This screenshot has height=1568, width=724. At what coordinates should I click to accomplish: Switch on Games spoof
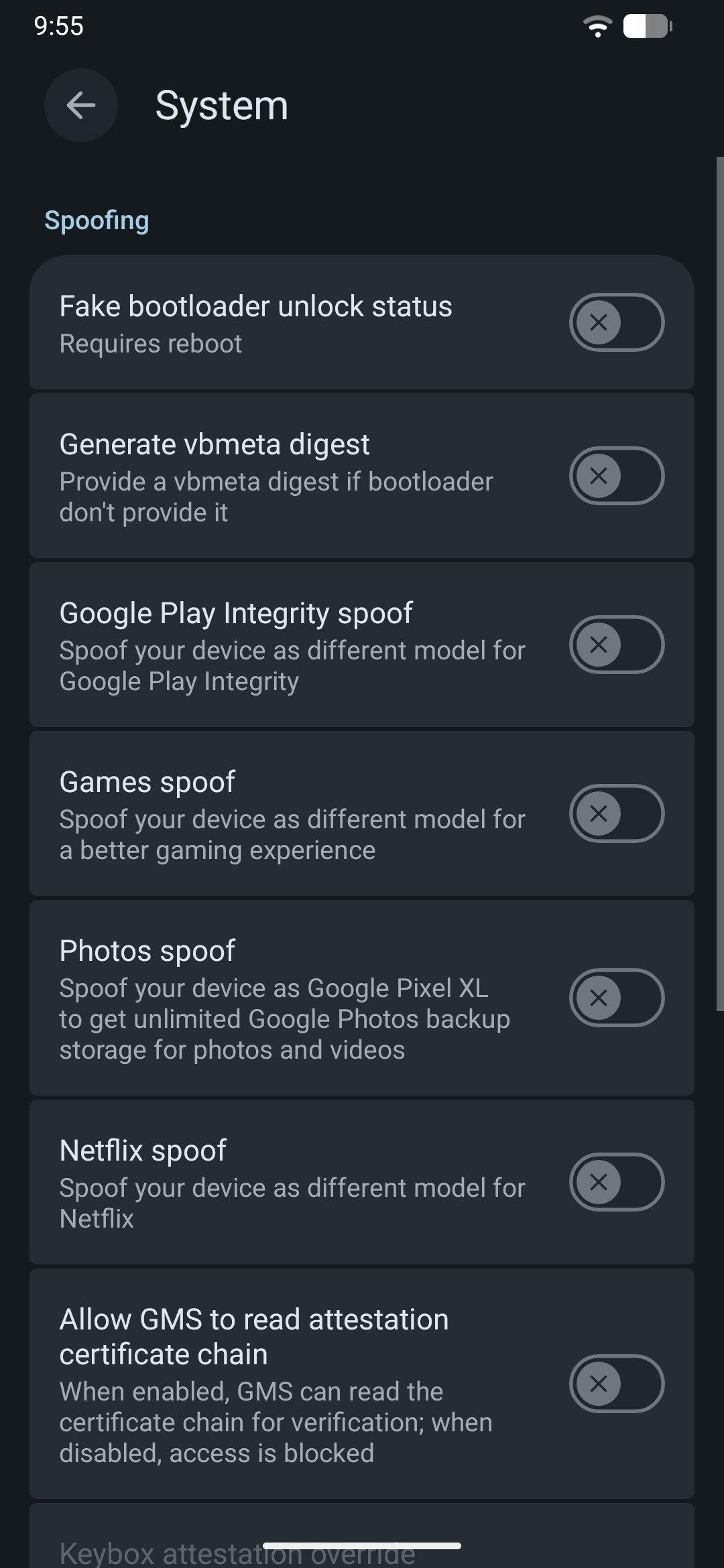pos(616,813)
